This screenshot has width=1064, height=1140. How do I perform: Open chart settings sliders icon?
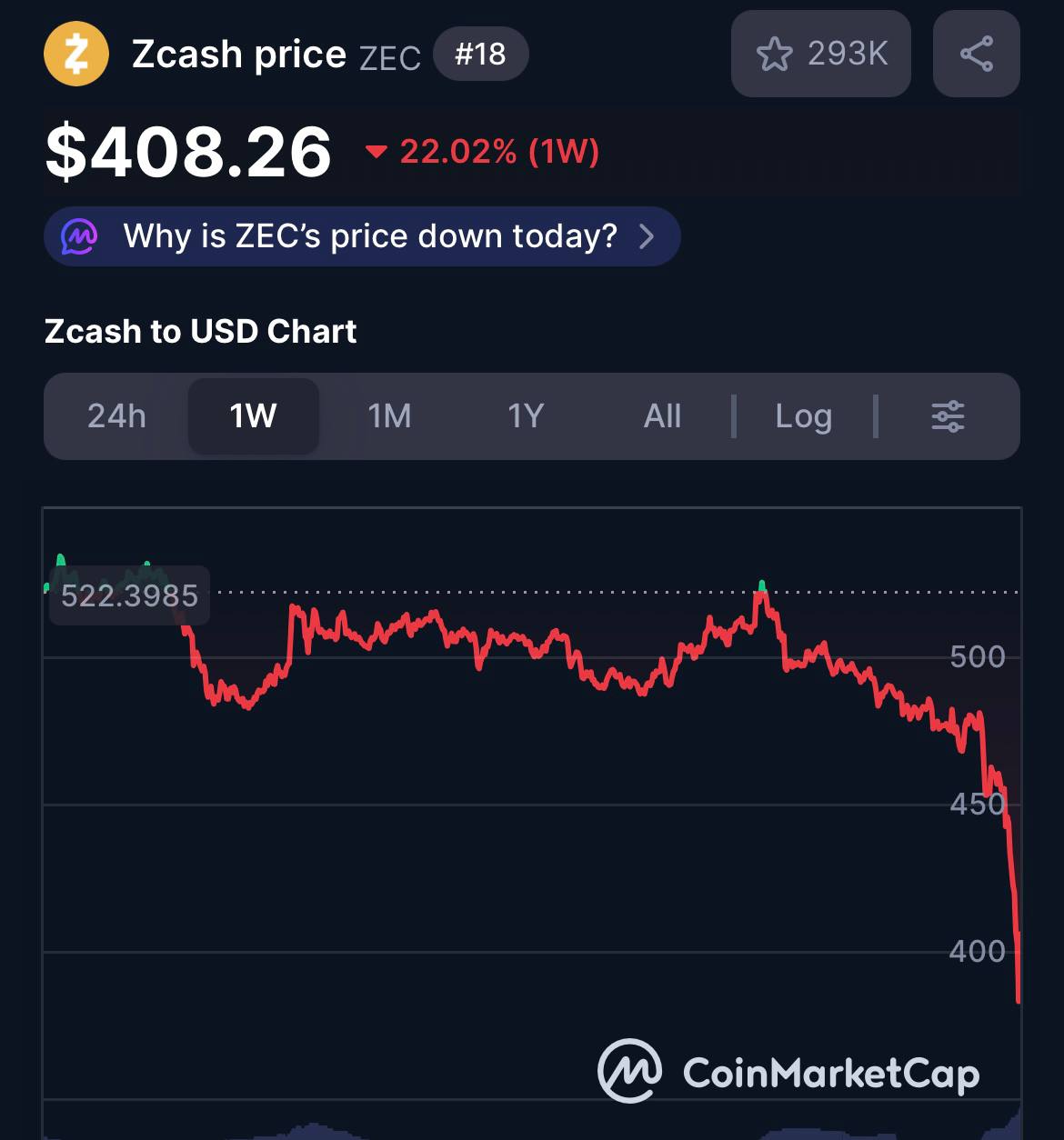[x=948, y=416]
